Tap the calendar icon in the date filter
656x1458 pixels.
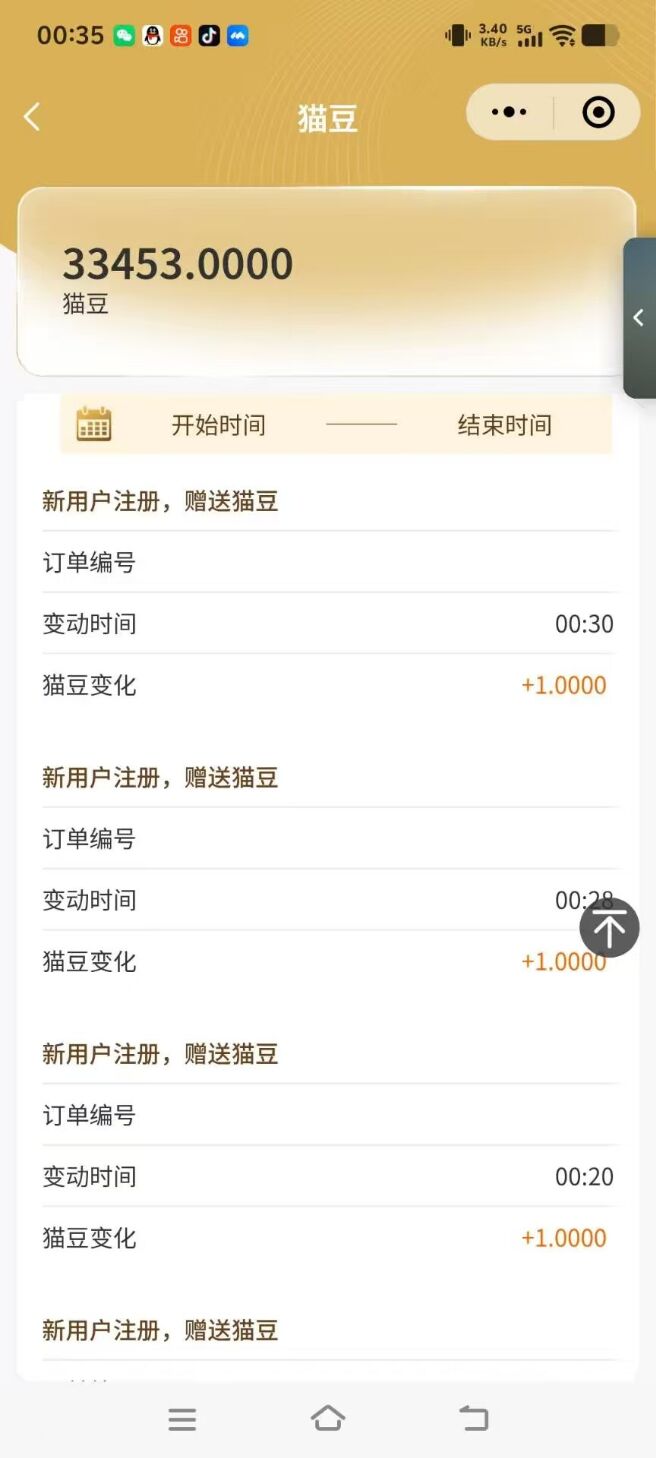click(x=94, y=424)
